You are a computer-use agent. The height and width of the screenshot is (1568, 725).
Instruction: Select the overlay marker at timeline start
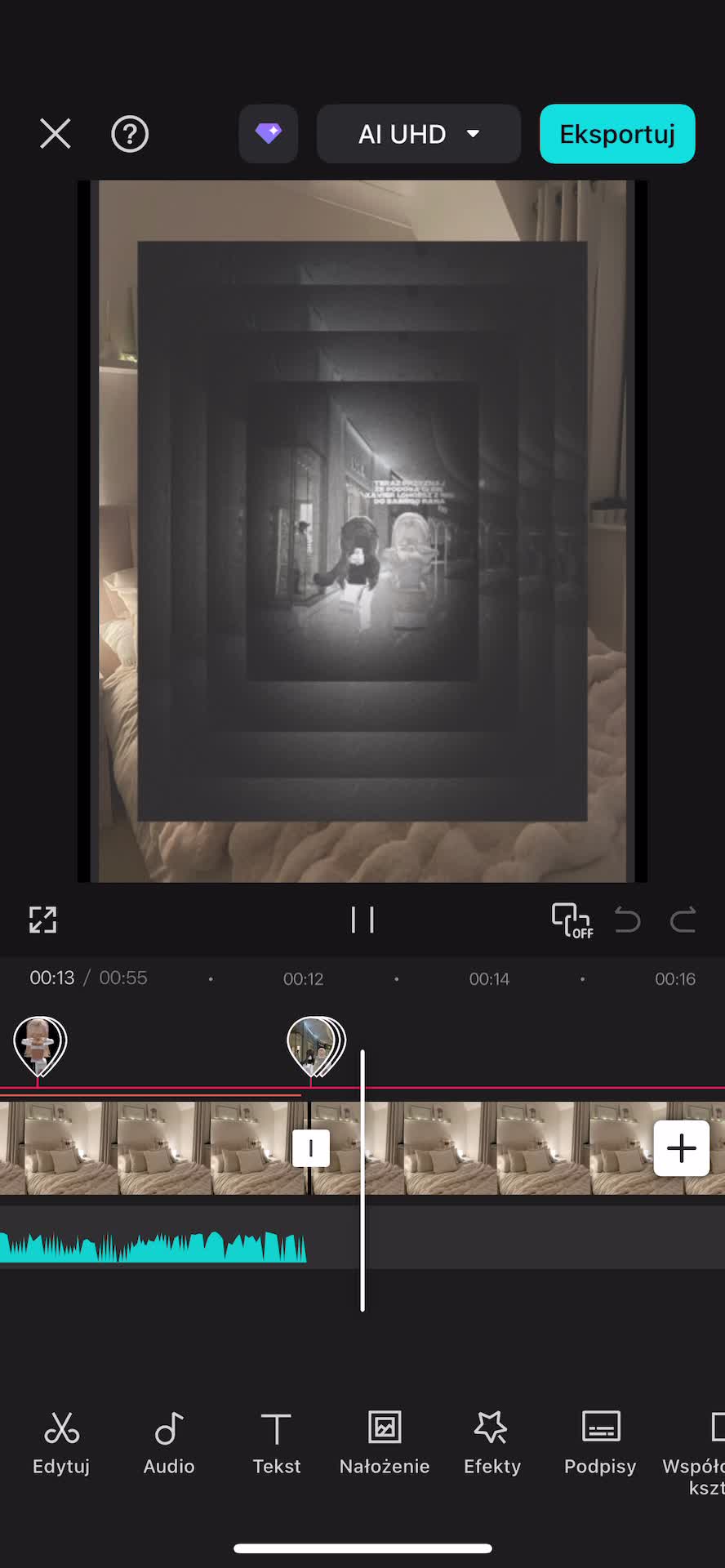[39, 1045]
